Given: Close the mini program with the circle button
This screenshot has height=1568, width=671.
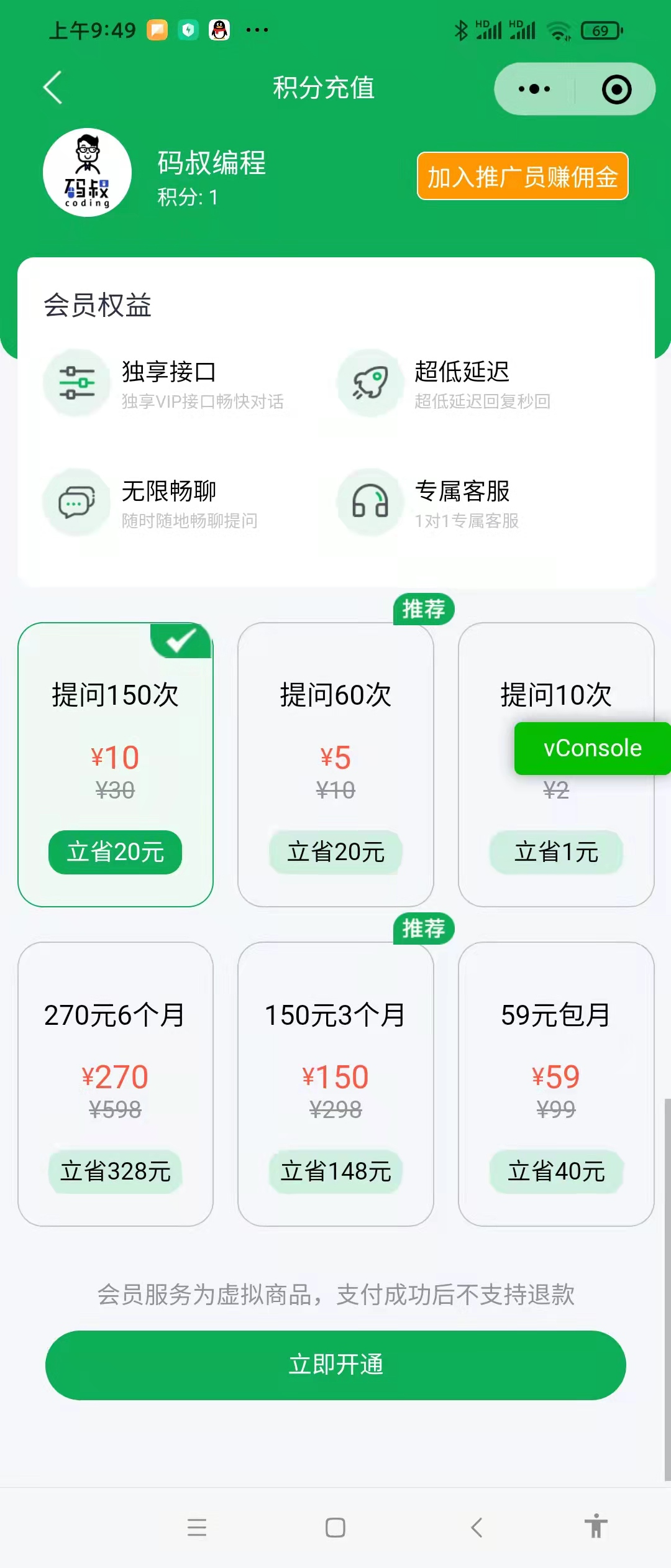Looking at the screenshot, I should [616, 89].
